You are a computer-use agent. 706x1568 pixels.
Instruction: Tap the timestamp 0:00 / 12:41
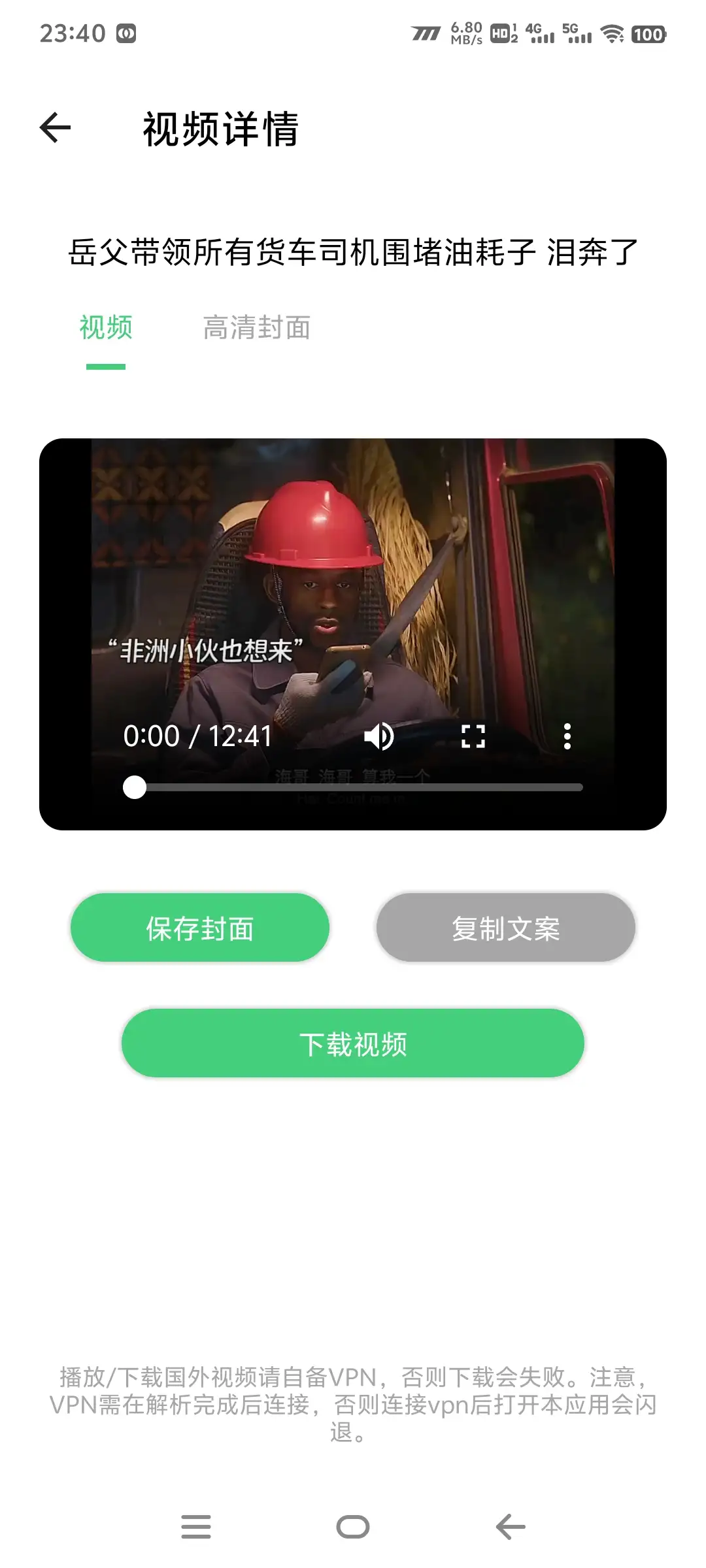point(196,736)
